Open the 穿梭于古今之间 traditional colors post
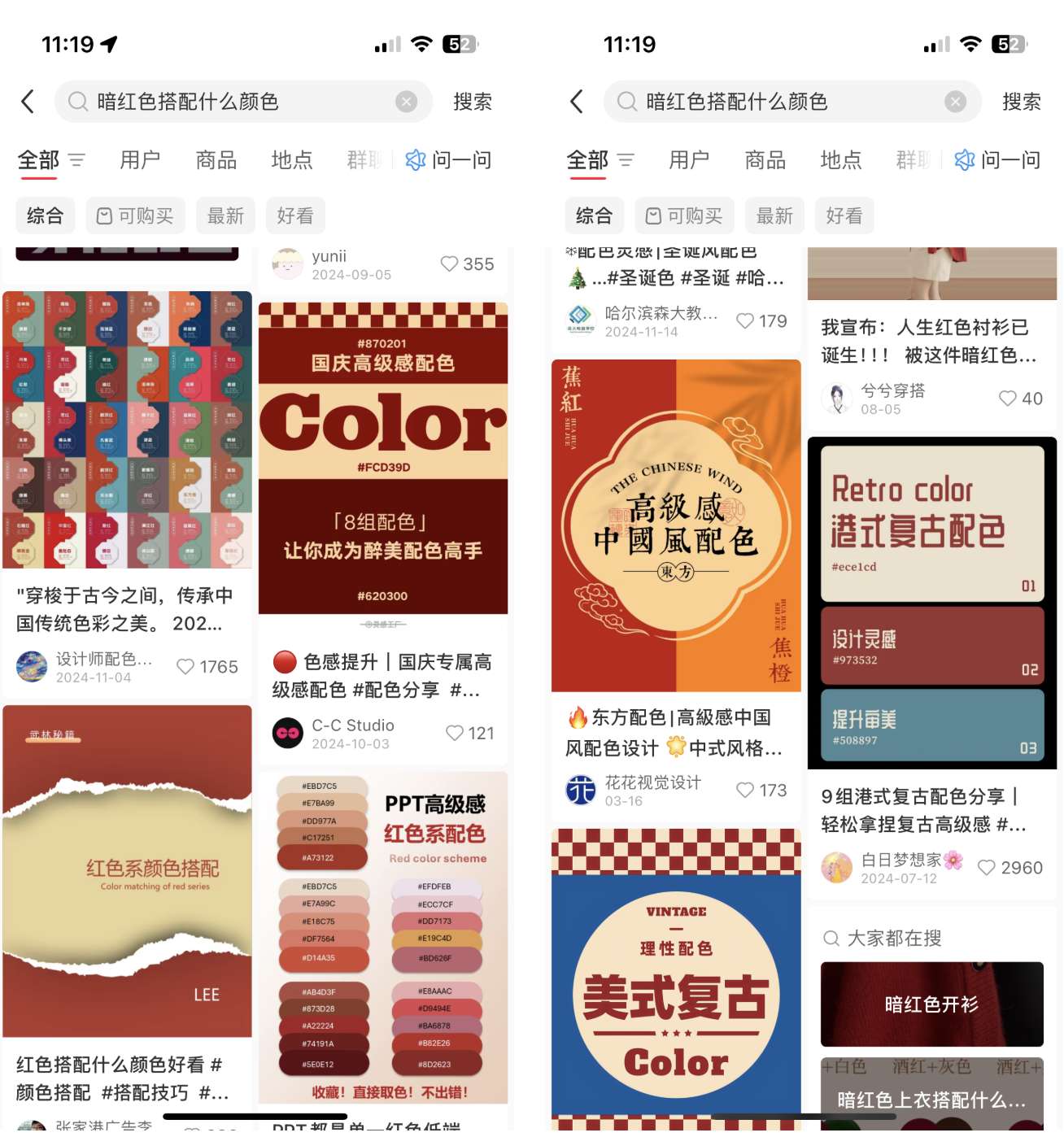Viewport: 1064px width, 1137px height. (x=127, y=429)
